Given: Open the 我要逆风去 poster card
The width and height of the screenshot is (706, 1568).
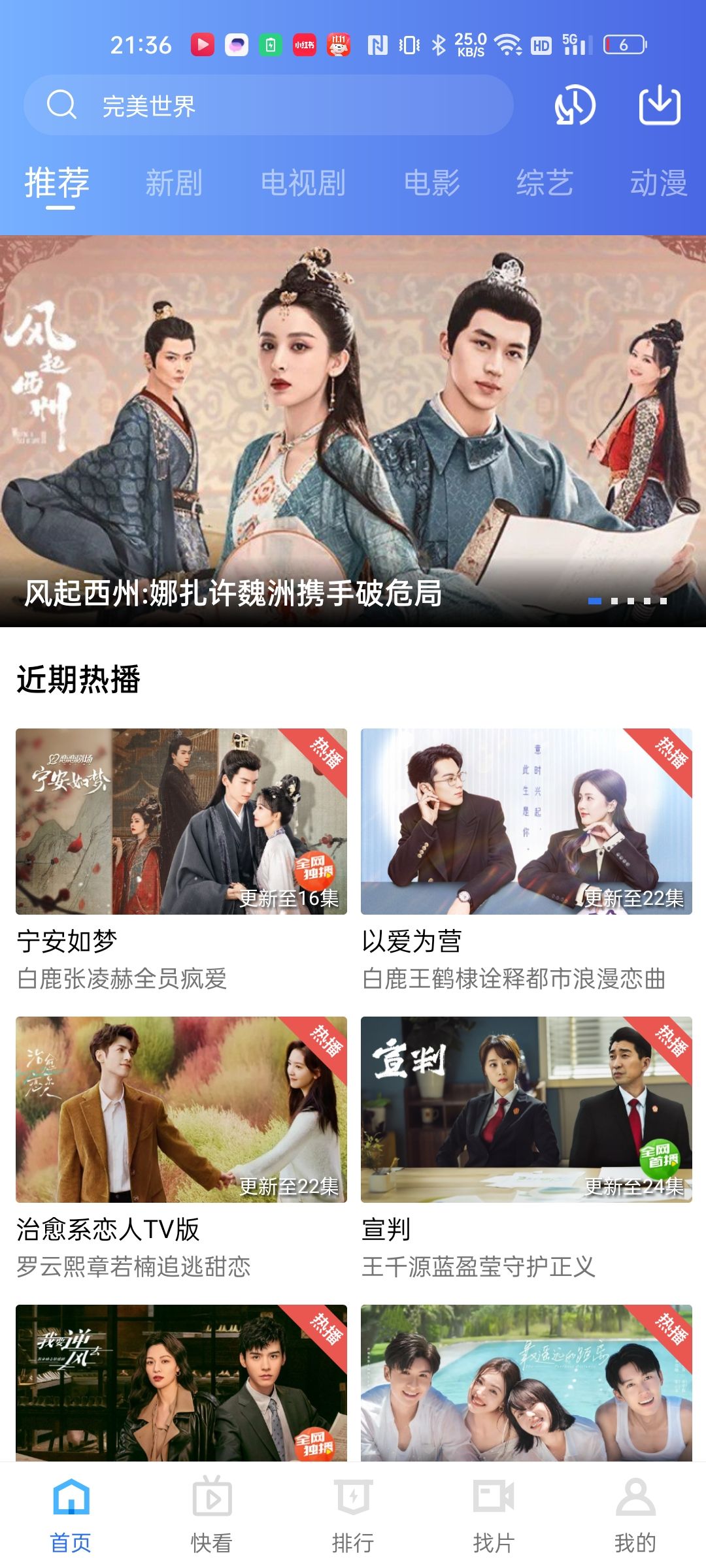Looking at the screenshot, I should click(181, 1382).
